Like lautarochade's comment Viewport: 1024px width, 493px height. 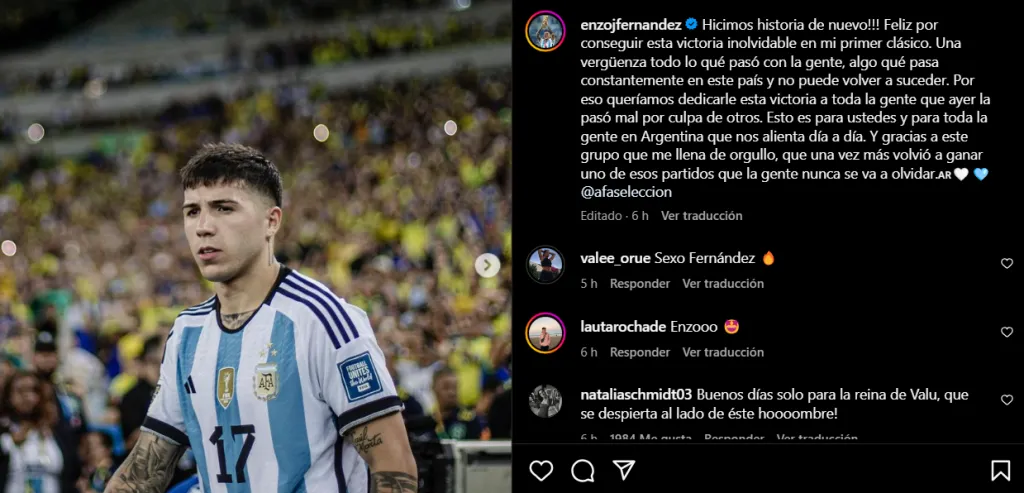[1006, 332]
